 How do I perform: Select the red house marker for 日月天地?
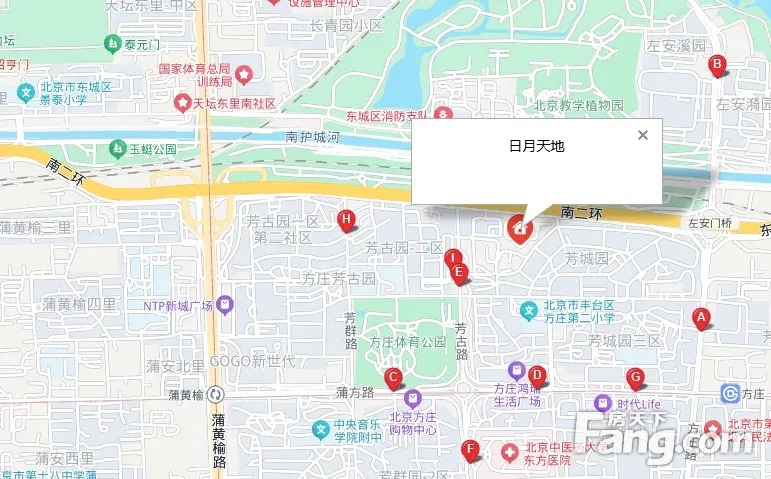[519, 228]
